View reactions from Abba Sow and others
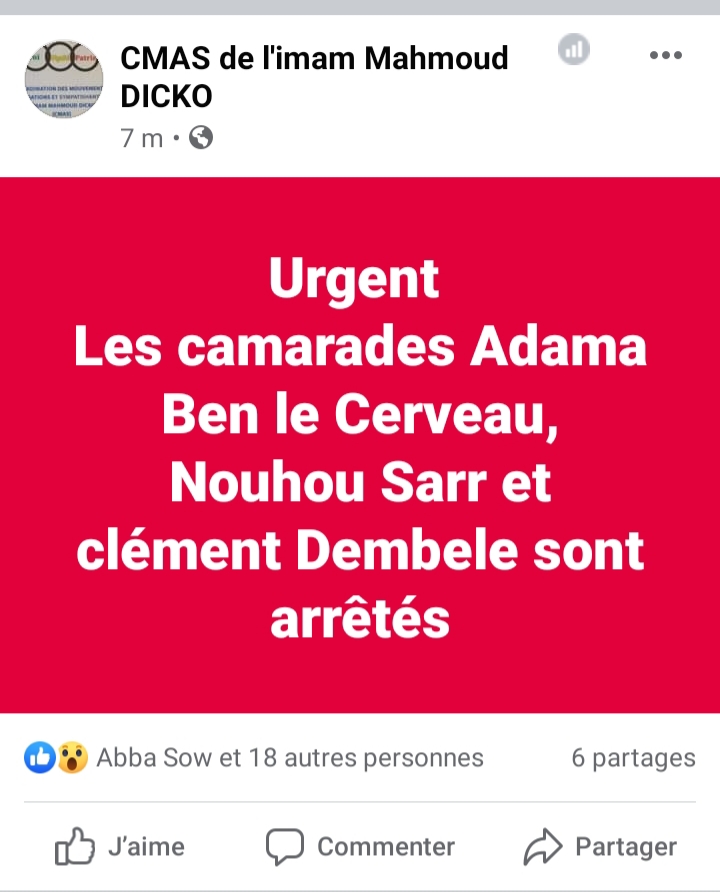 pyautogui.click(x=288, y=758)
